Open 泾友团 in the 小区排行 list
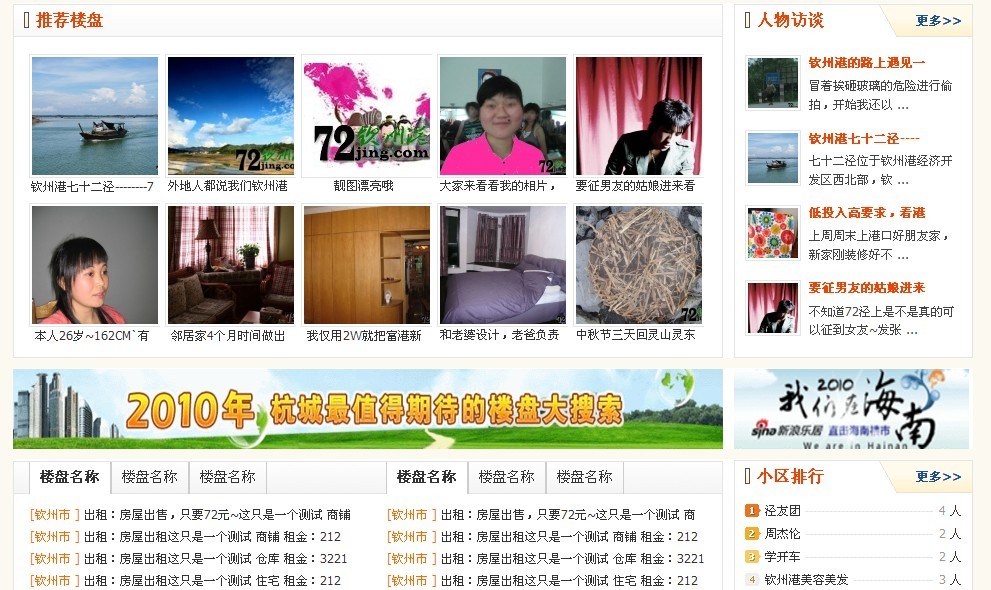The image size is (991, 590). pyautogui.click(x=782, y=511)
